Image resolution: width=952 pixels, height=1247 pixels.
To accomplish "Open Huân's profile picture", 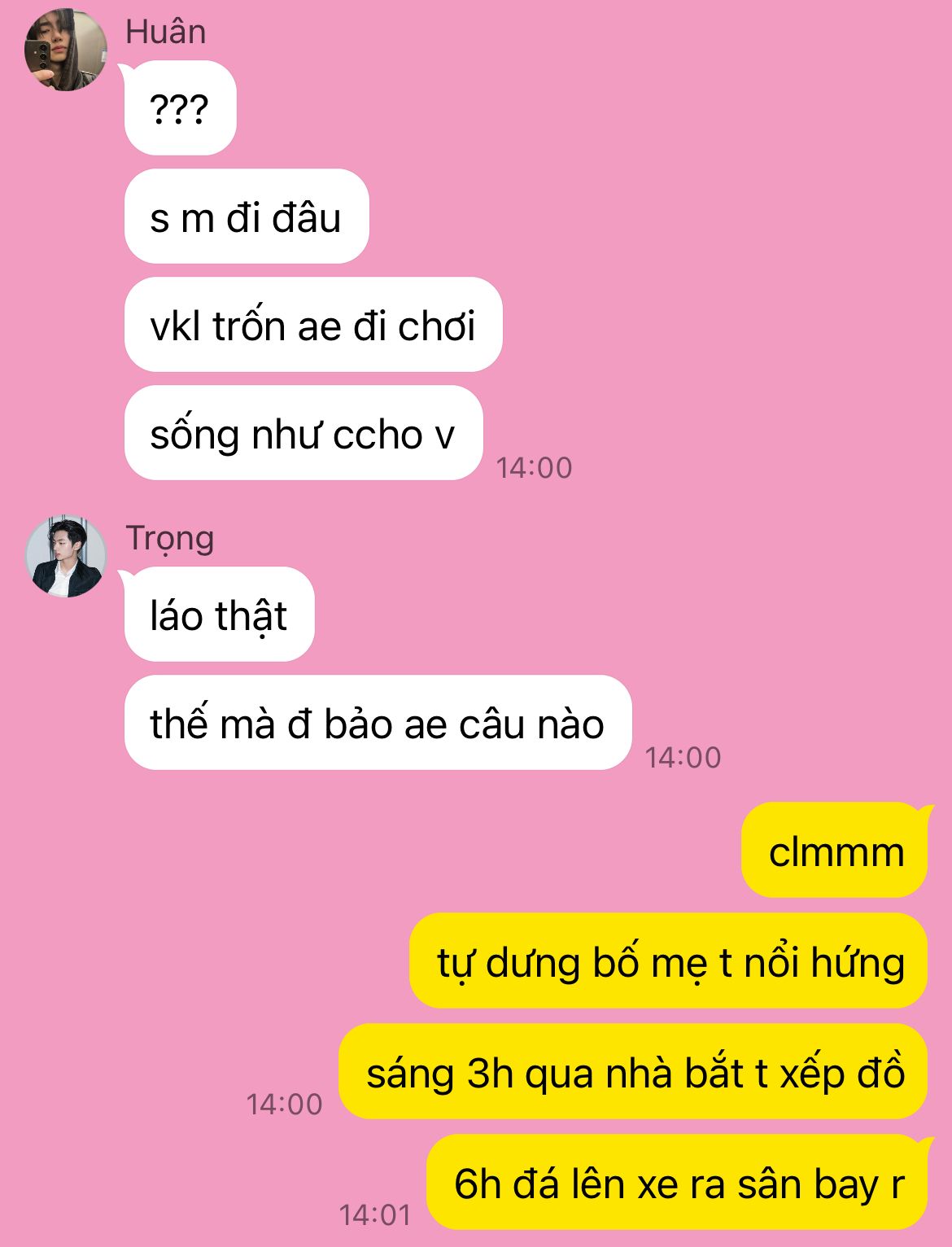I will coord(66,50).
